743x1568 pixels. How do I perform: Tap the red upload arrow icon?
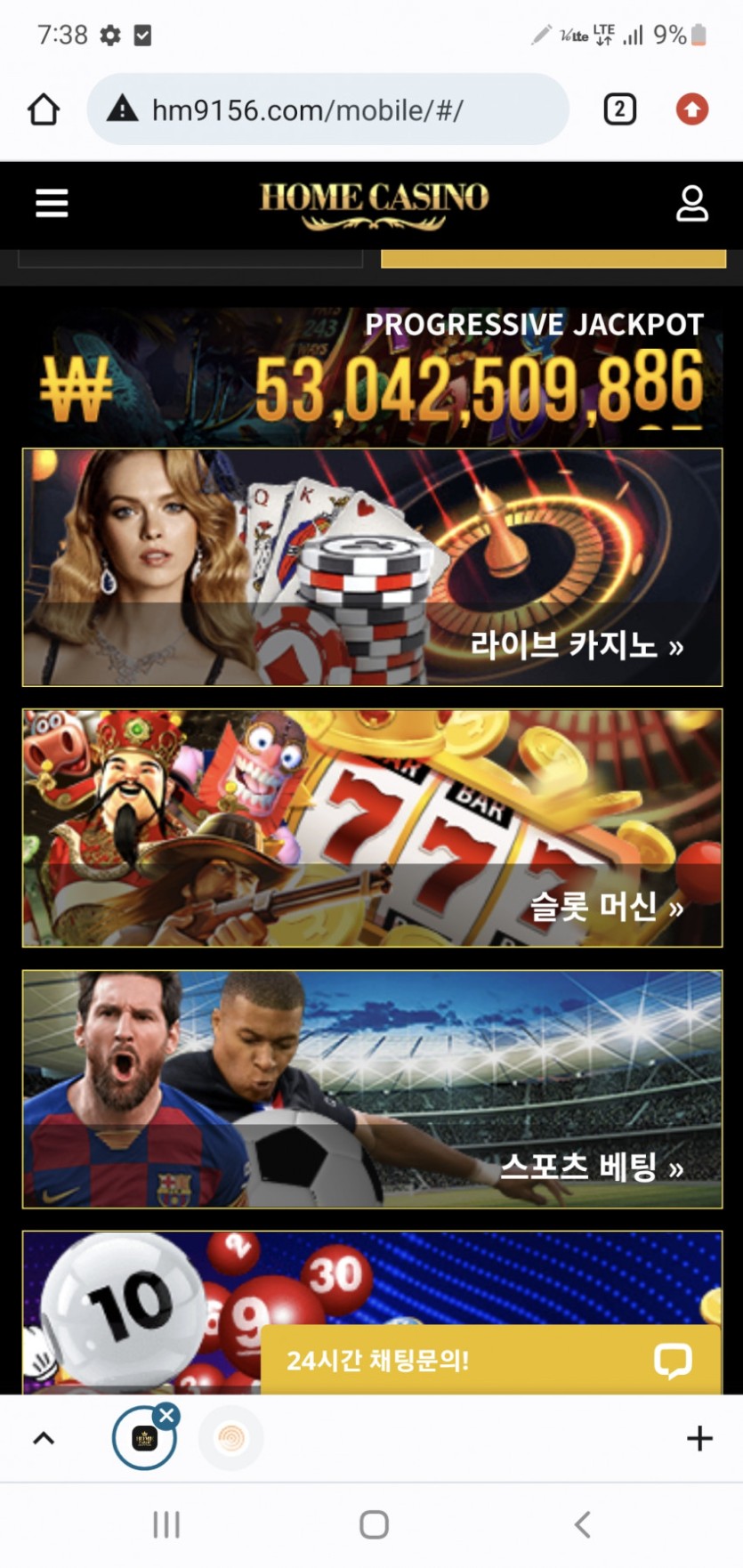point(691,109)
